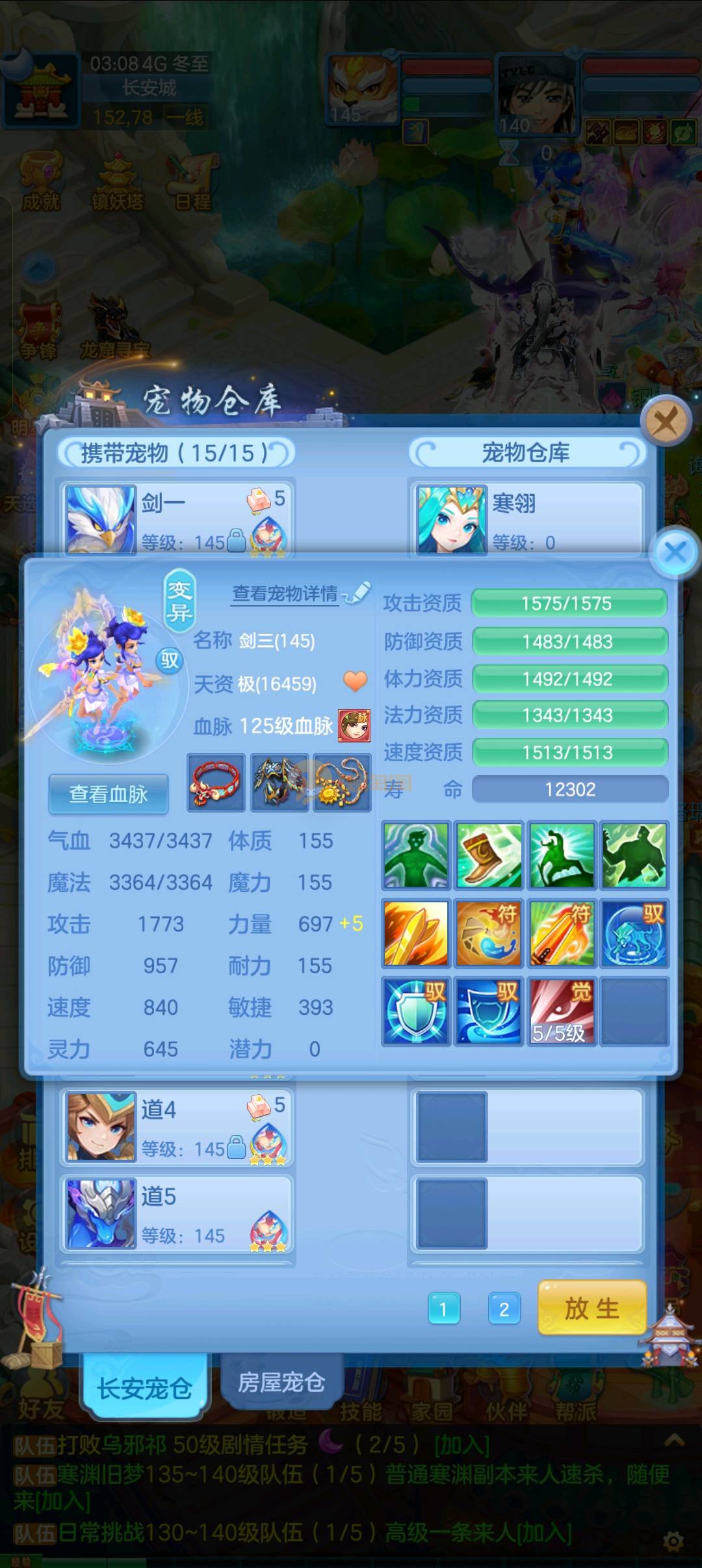Tap the 放生 release button
The width and height of the screenshot is (702, 1568).
tap(591, 1308)
